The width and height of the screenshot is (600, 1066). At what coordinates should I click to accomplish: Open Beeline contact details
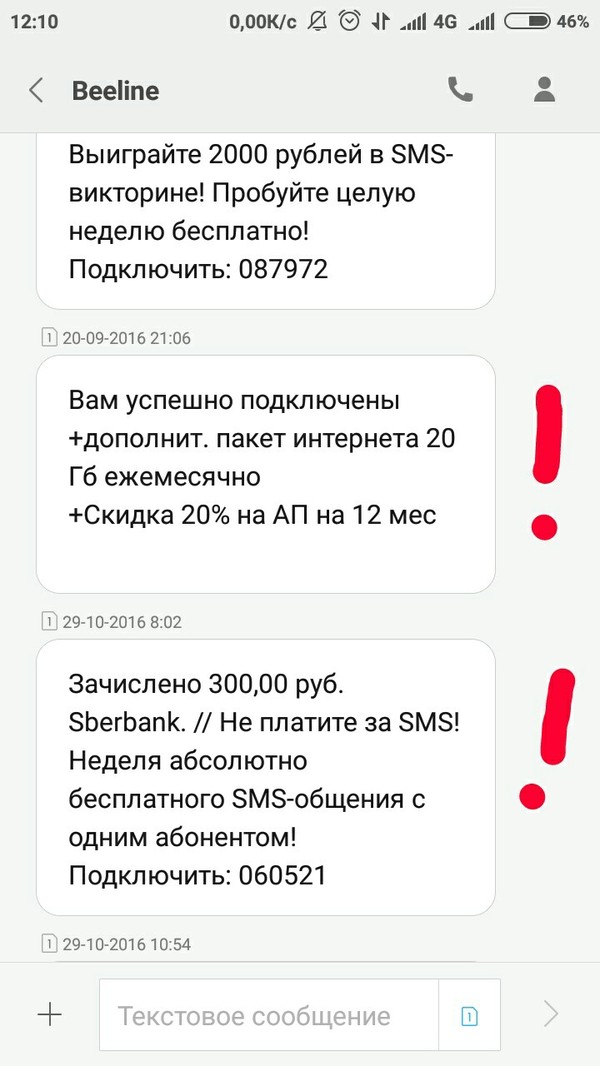pos(543,90)
